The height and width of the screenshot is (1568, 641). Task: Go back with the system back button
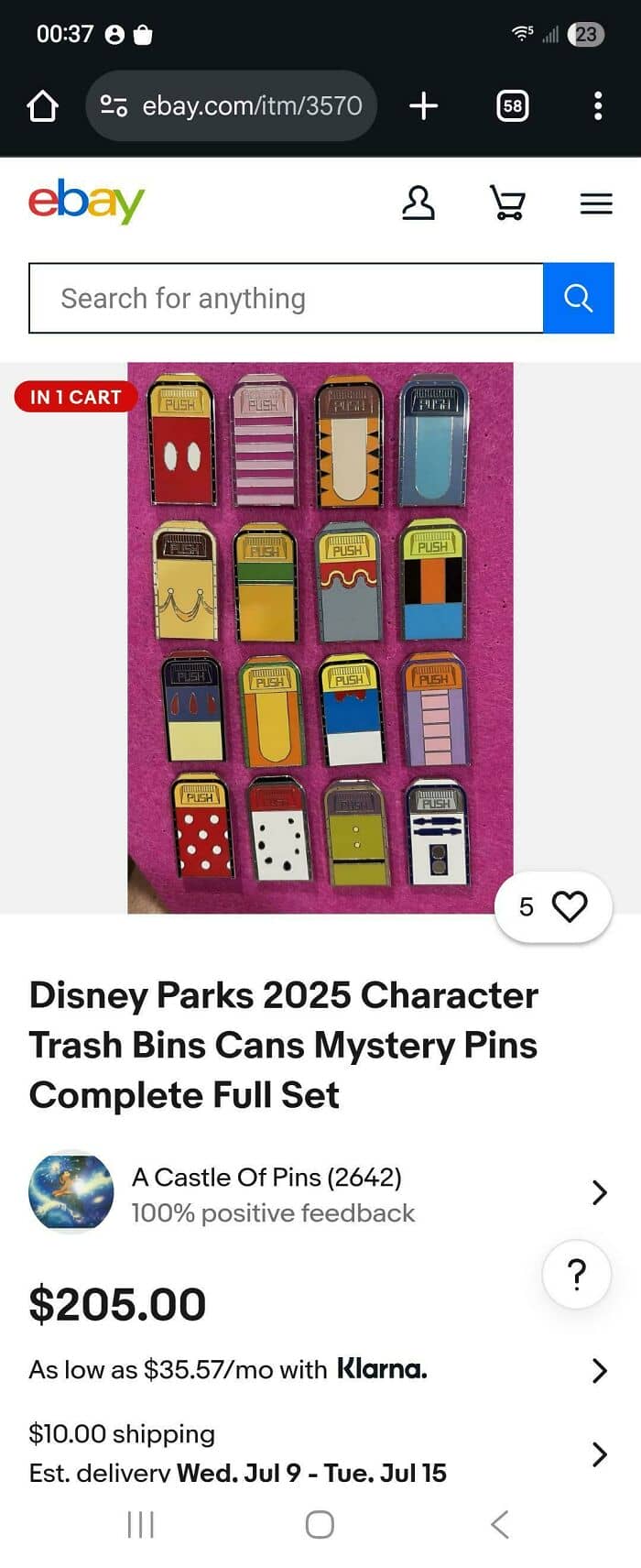499,1525
